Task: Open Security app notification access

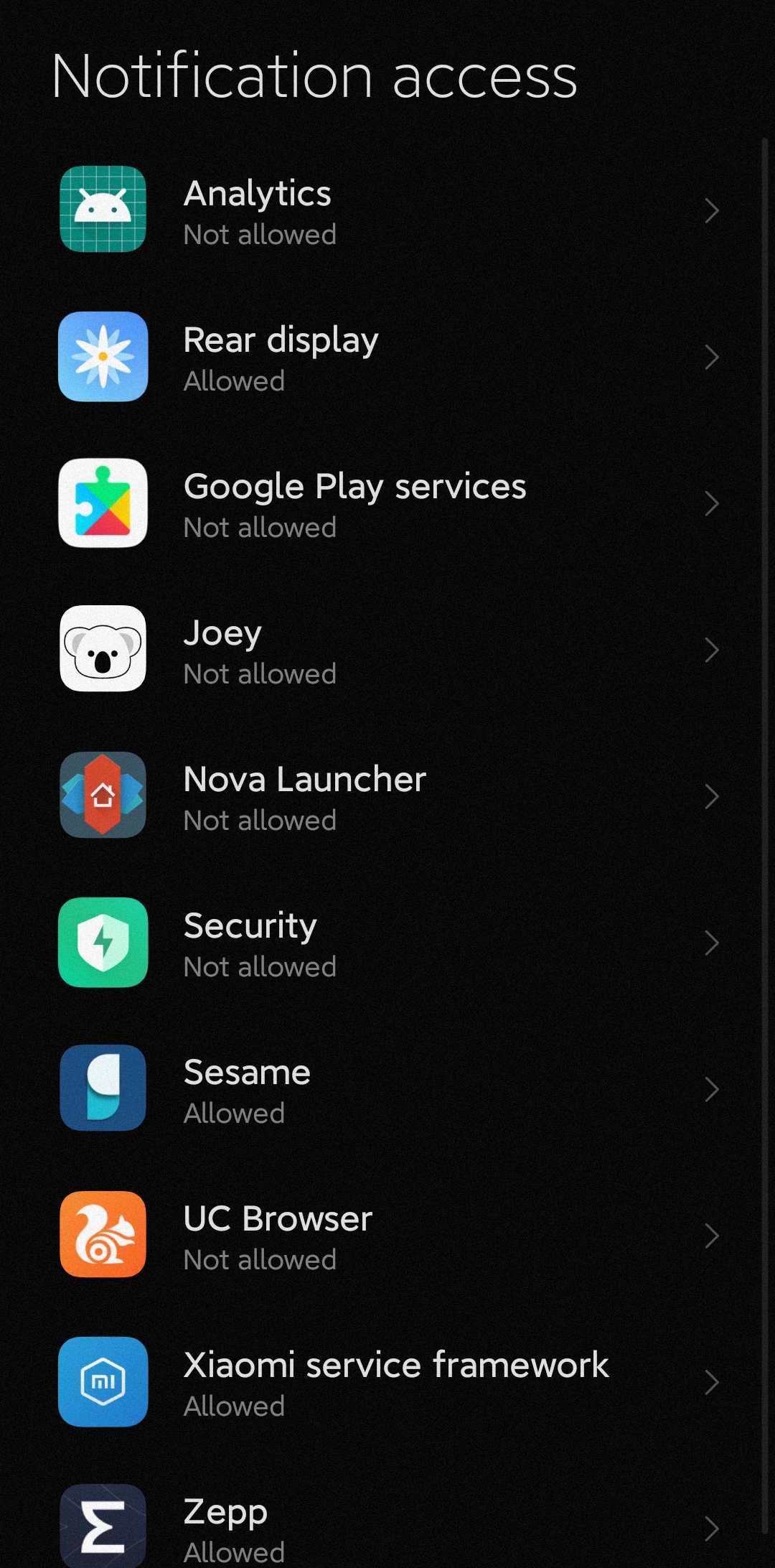Action: [387, 942]
